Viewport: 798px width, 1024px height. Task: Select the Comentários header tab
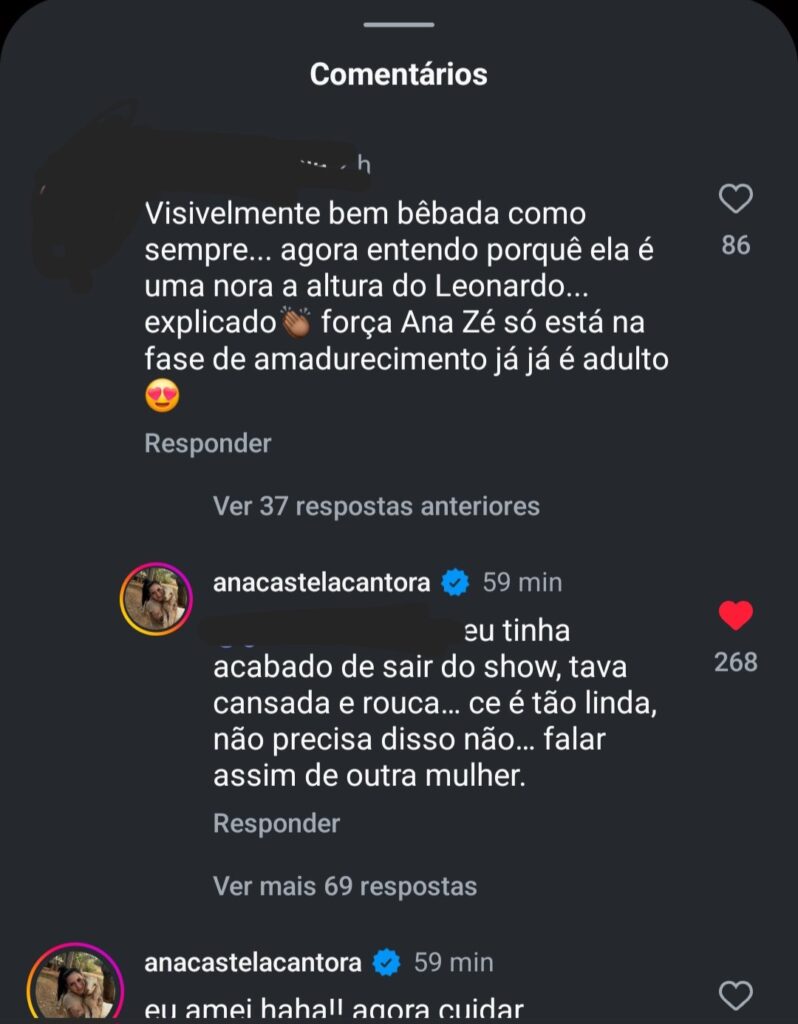coord(399,73)
